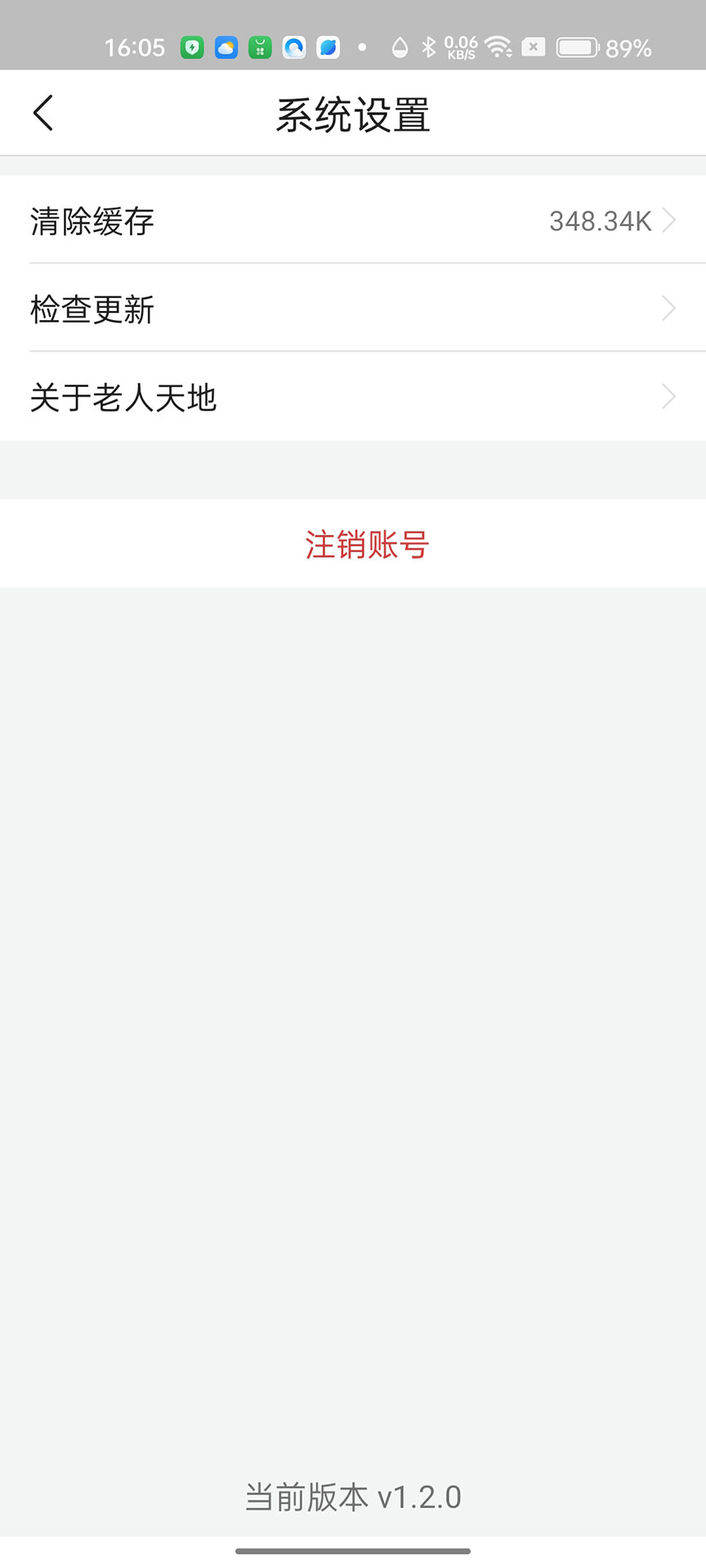Clear the cache via 清除缓存

353,220
